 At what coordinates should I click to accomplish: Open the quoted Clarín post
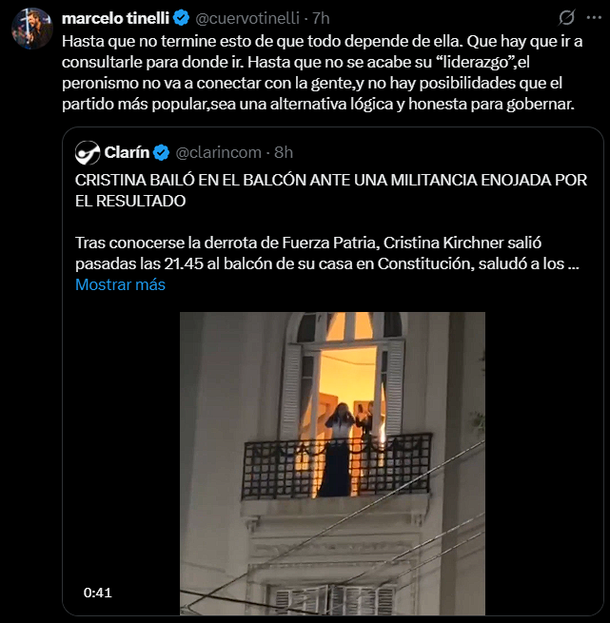330,222
